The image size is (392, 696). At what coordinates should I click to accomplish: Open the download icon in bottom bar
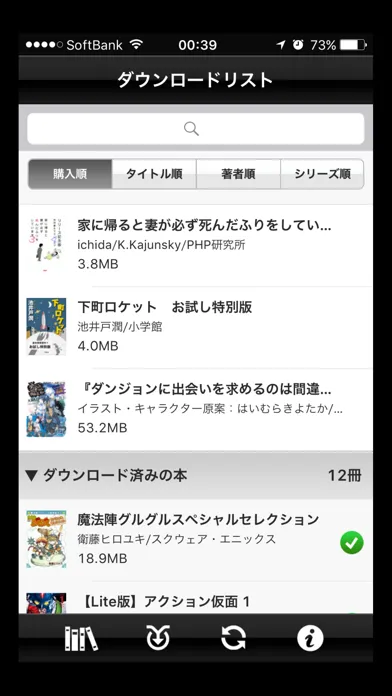(158, 638)
